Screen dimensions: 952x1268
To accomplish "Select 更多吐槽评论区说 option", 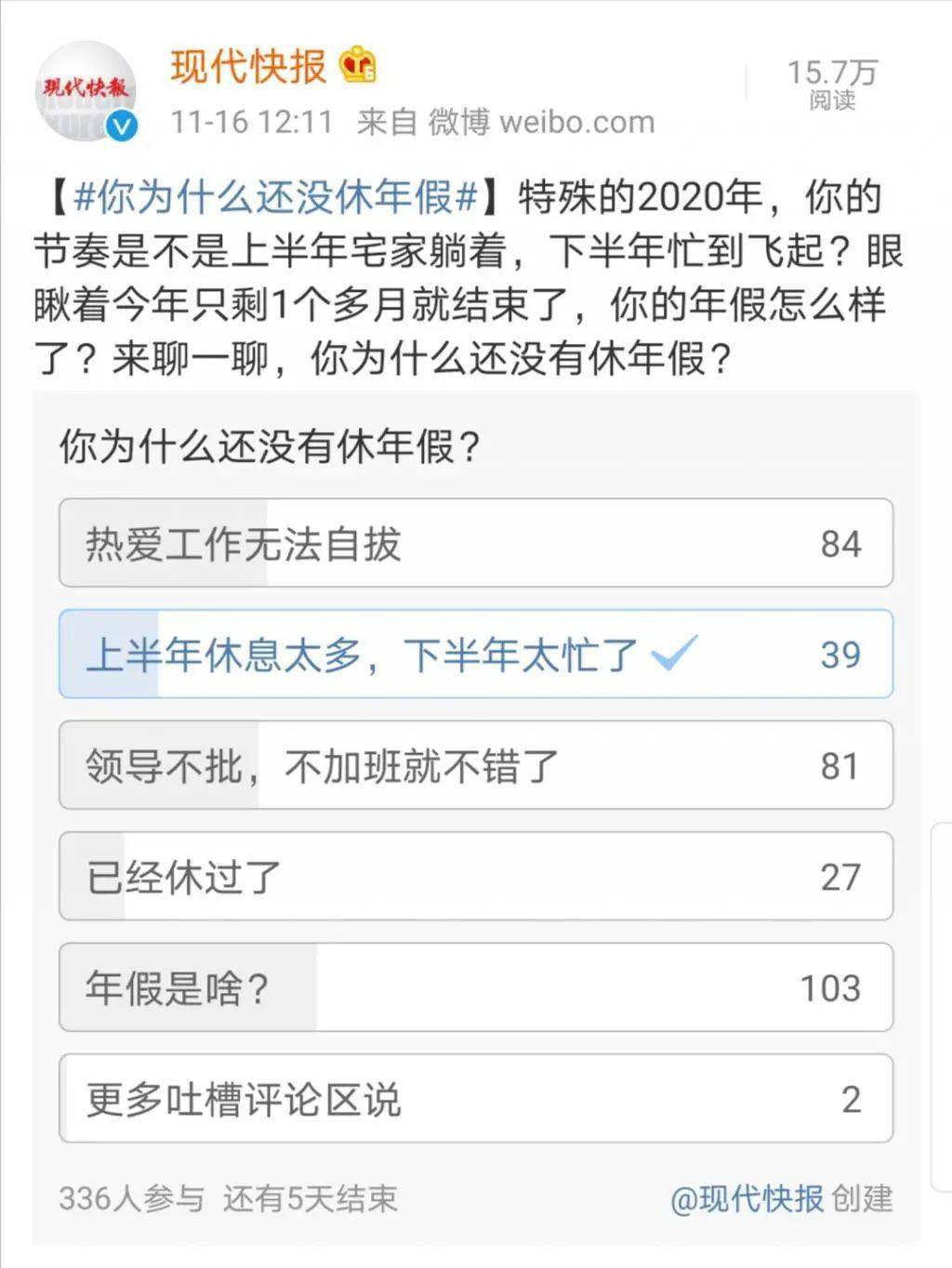I will point(475,1099).
